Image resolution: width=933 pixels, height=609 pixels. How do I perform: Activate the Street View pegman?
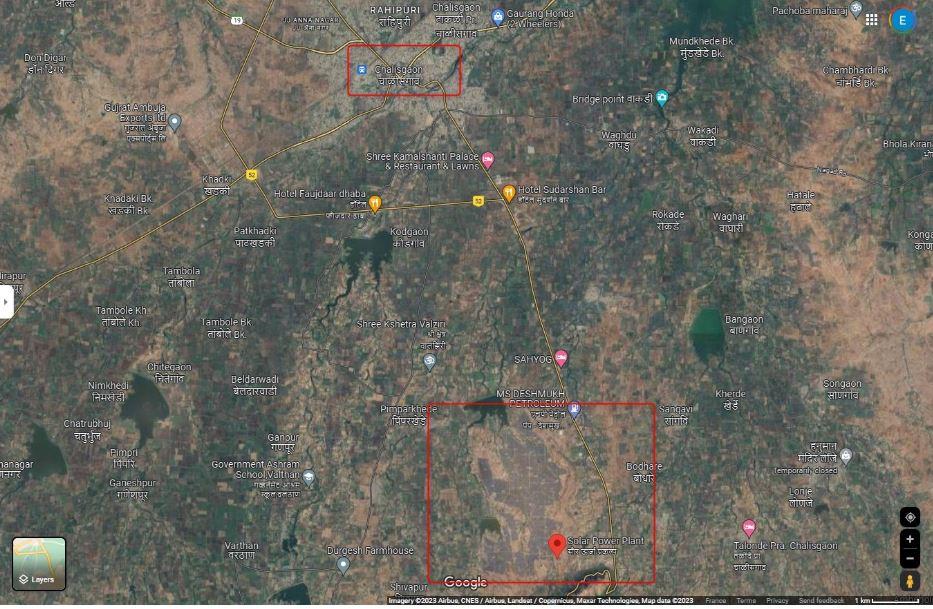point(910,581)
